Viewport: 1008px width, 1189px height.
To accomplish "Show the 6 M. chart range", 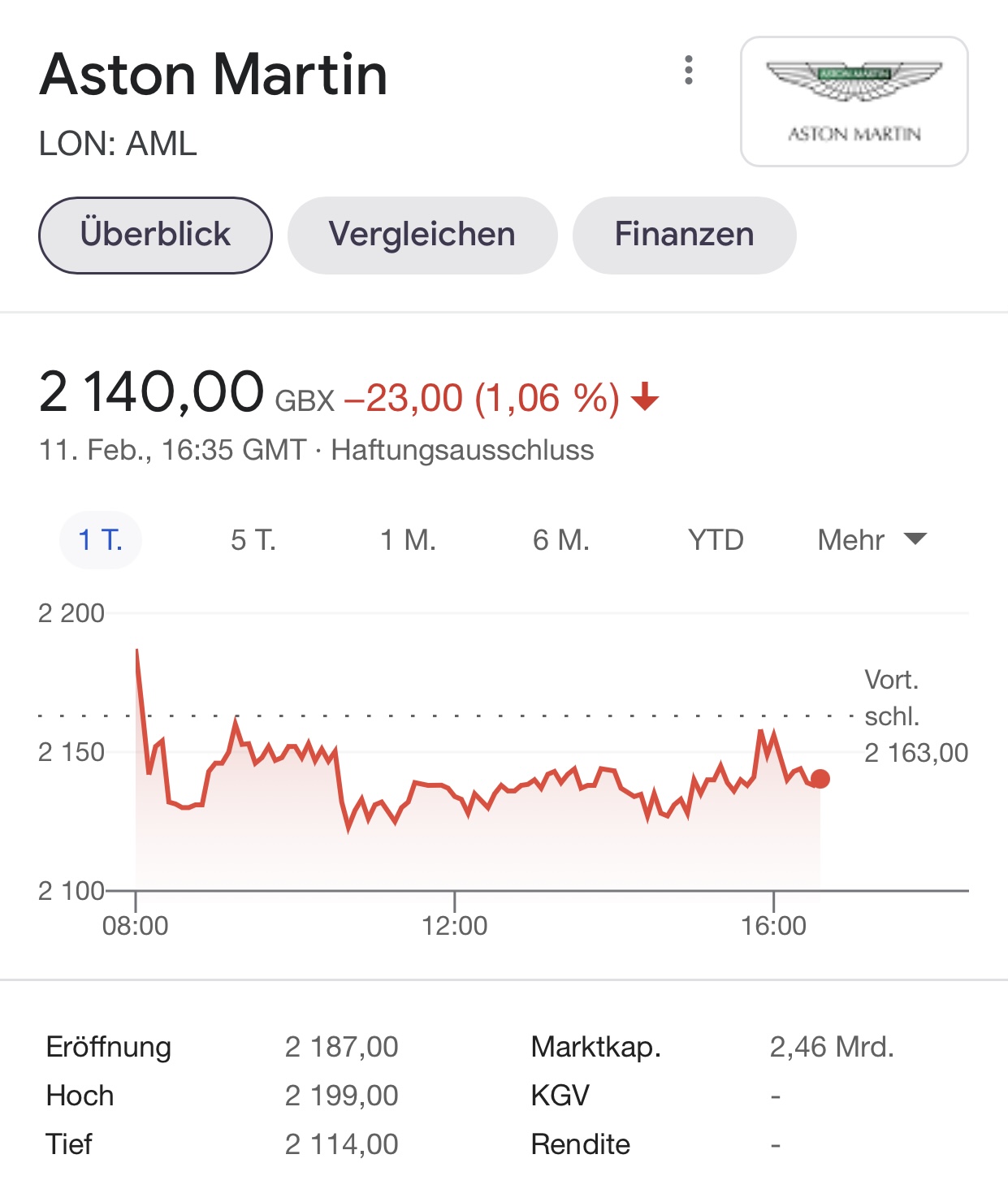I will [x=561, y=540].
